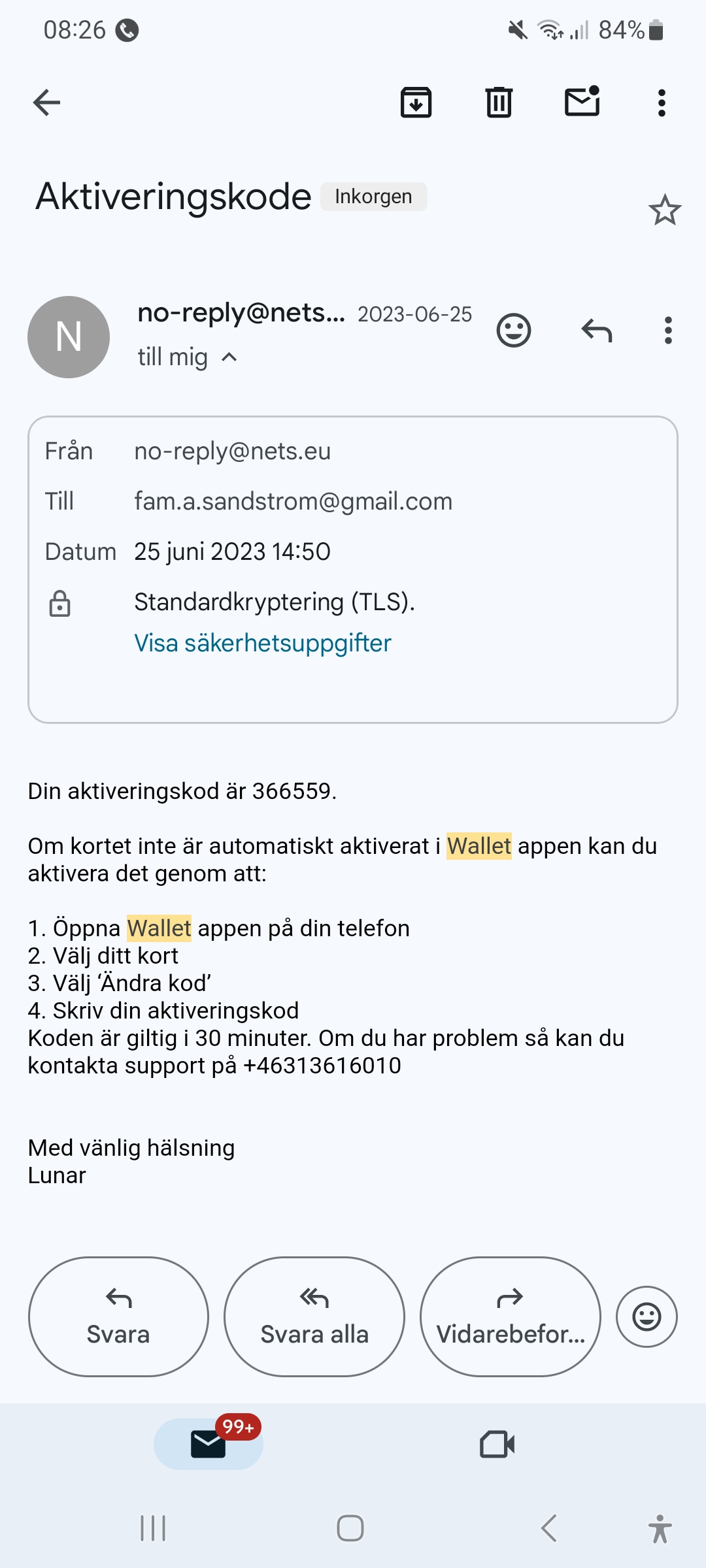
Task: Switch to the Meet video tab
Action: [497, 1444]
